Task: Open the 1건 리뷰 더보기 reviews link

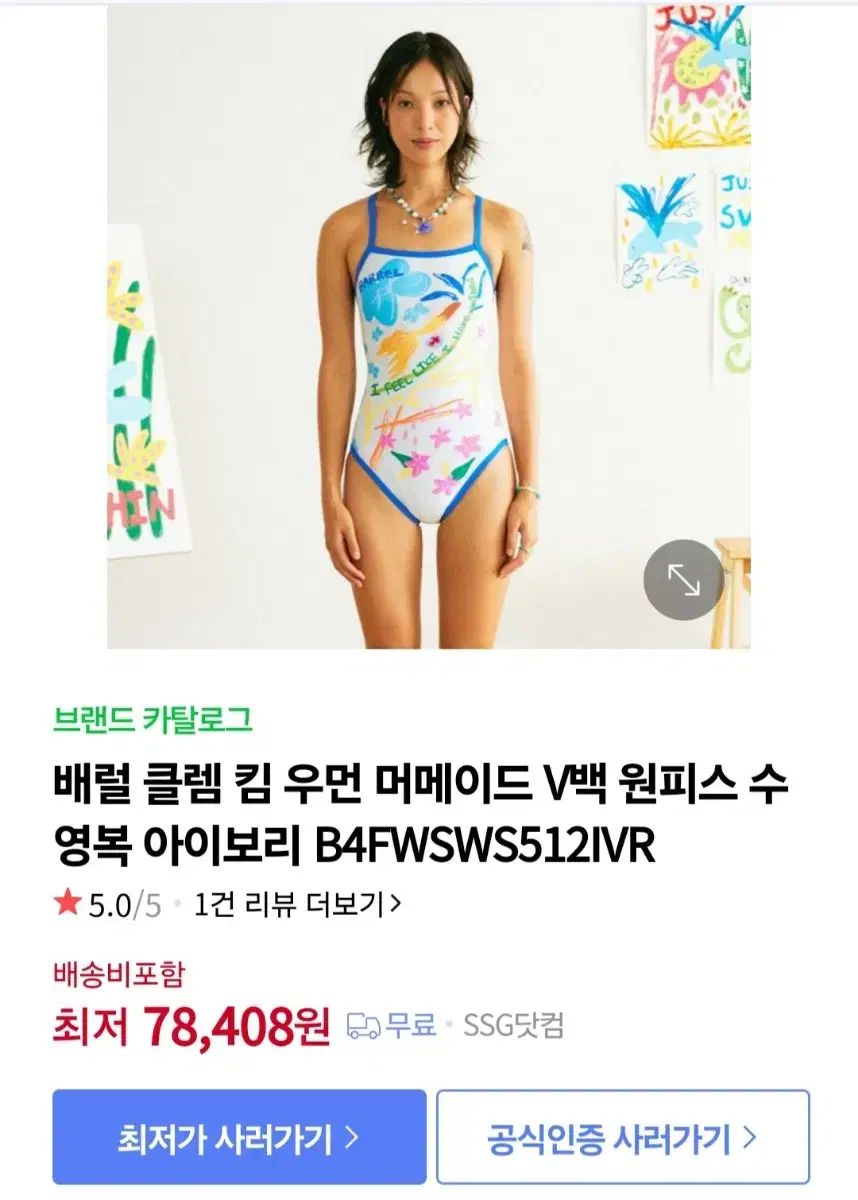Action: tap(297, 904)
